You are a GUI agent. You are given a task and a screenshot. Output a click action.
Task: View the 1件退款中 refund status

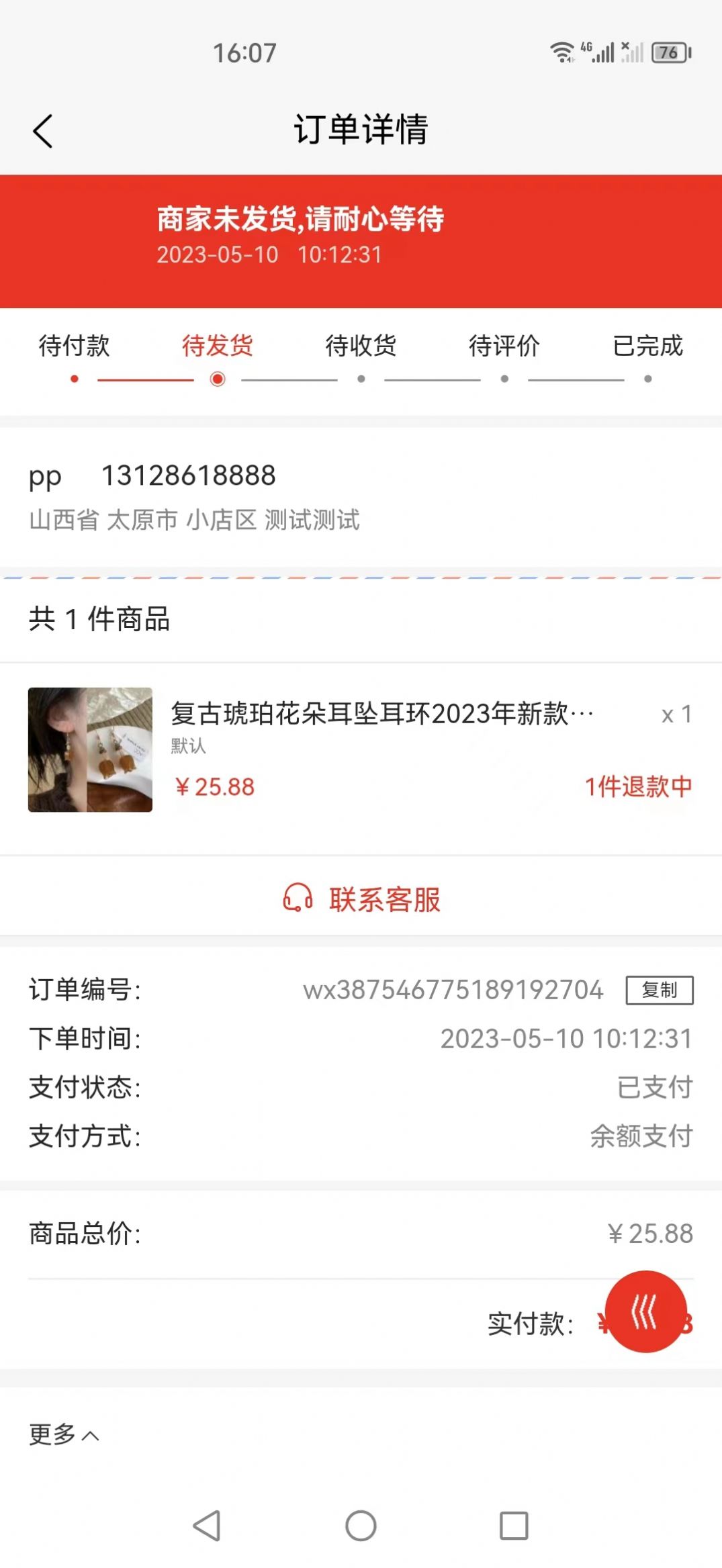tap(637, 786)
